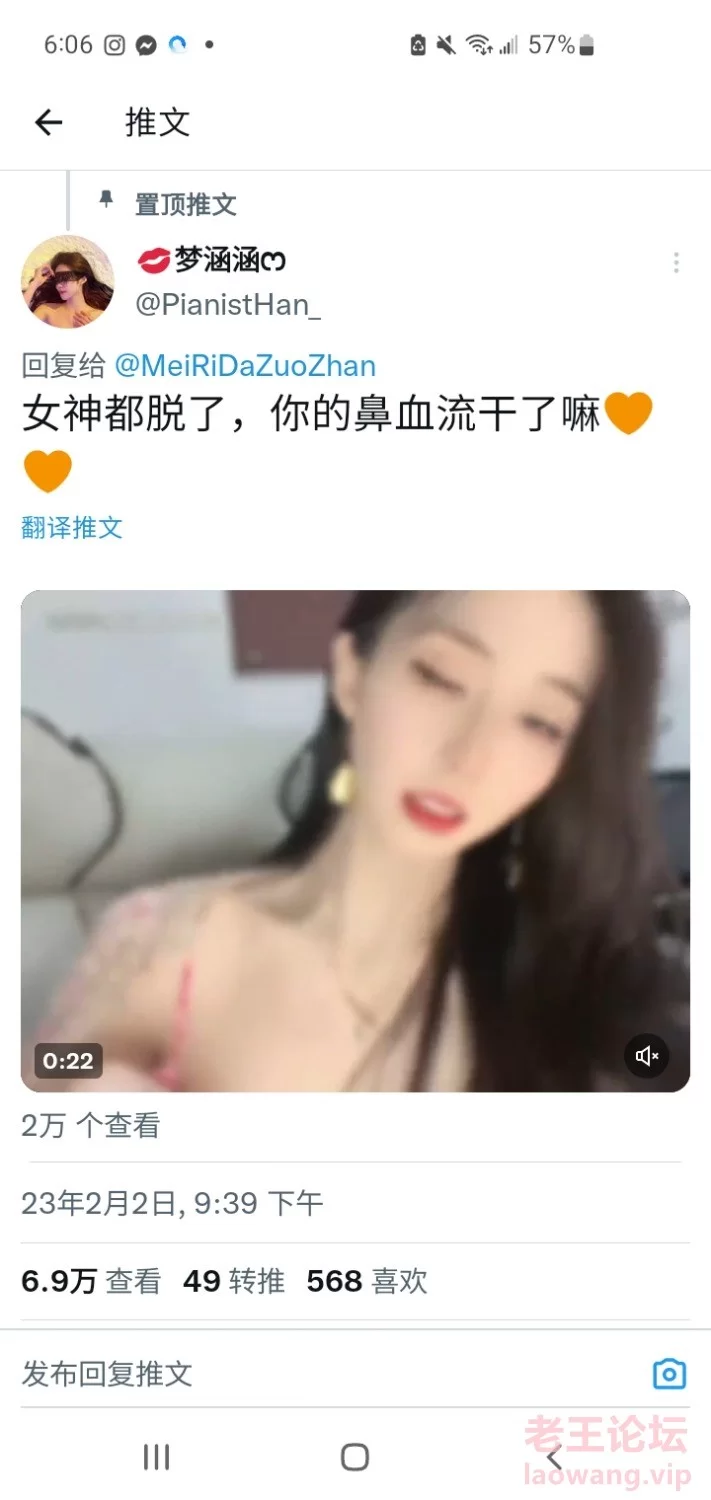The height and width of the screenshot is (1500, 711).
Task: Go back using the top-left arrow
Action: coord(48,123)
